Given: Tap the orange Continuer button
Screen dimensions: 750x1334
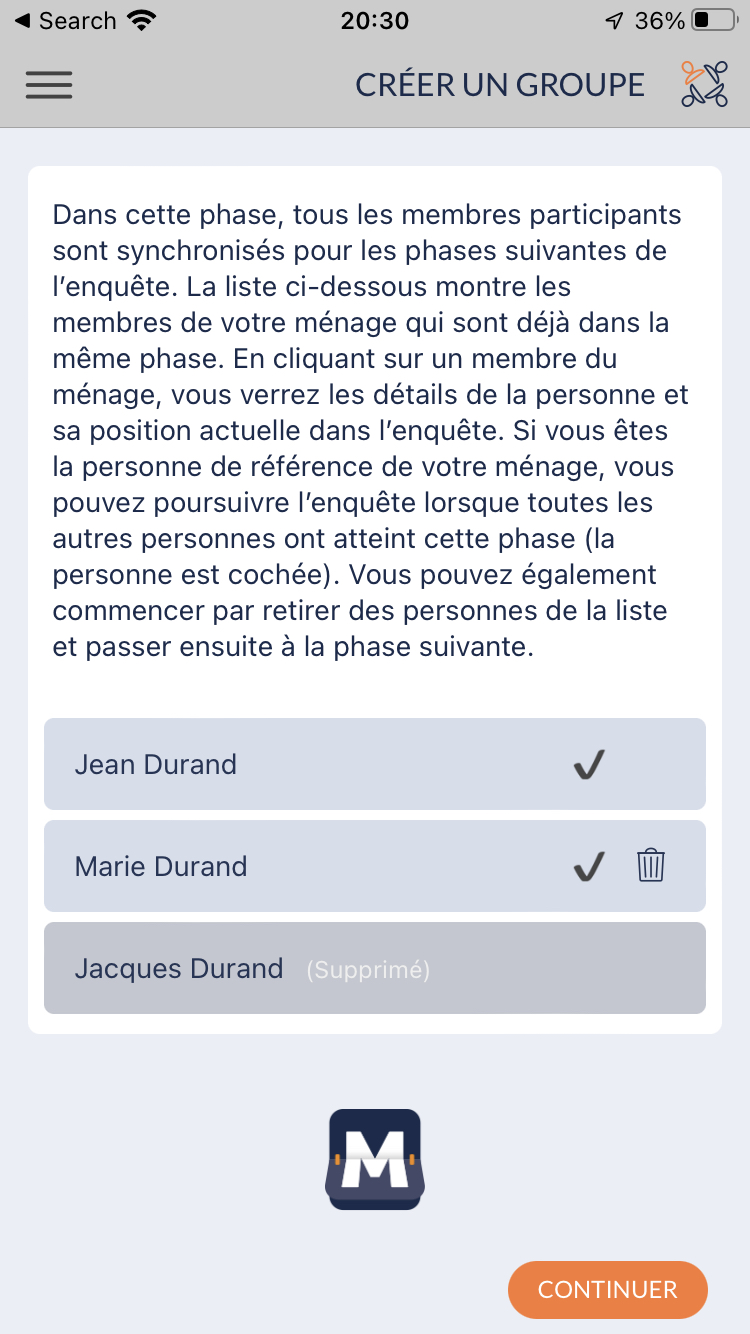Looking at the screenshot, I should [x=608, y=1290].
